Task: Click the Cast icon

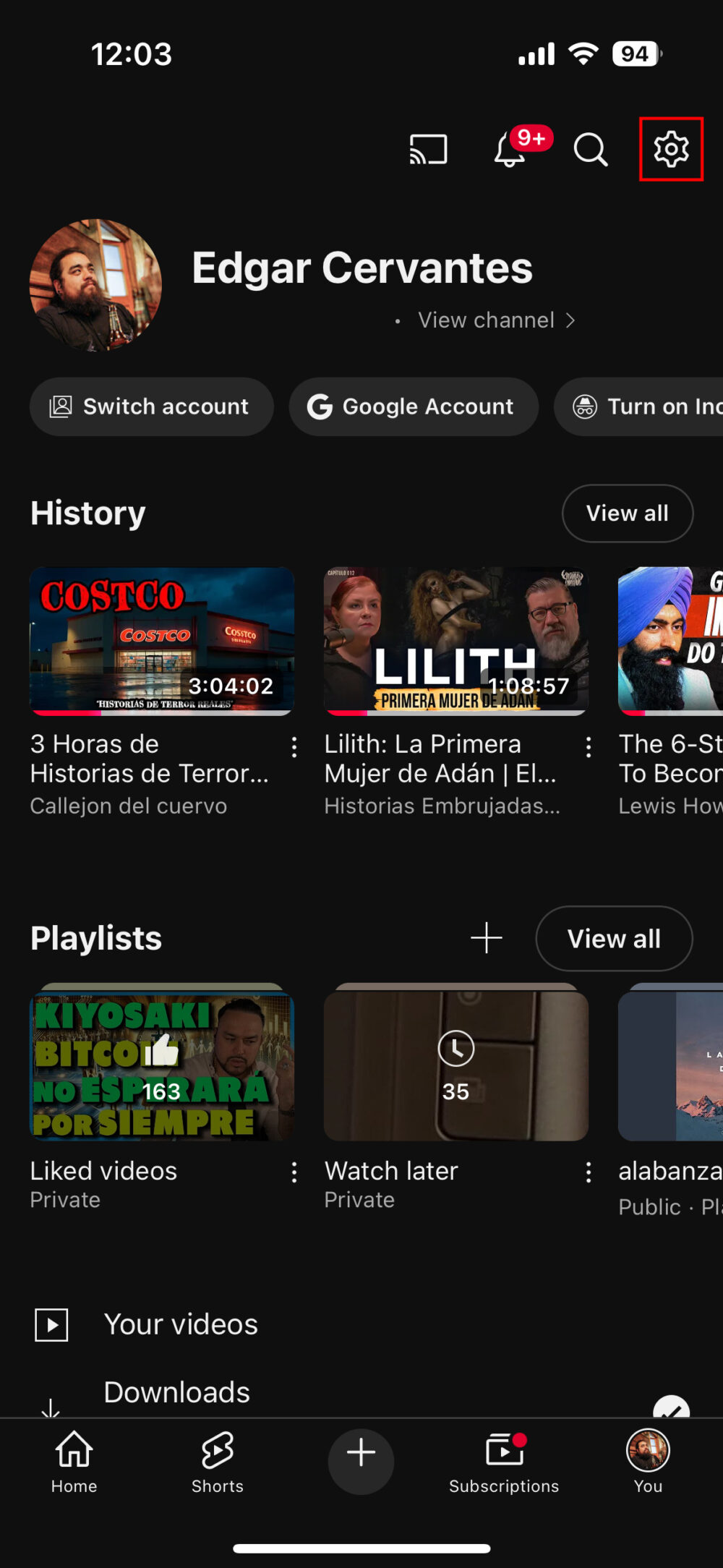Action: [428, 150]
